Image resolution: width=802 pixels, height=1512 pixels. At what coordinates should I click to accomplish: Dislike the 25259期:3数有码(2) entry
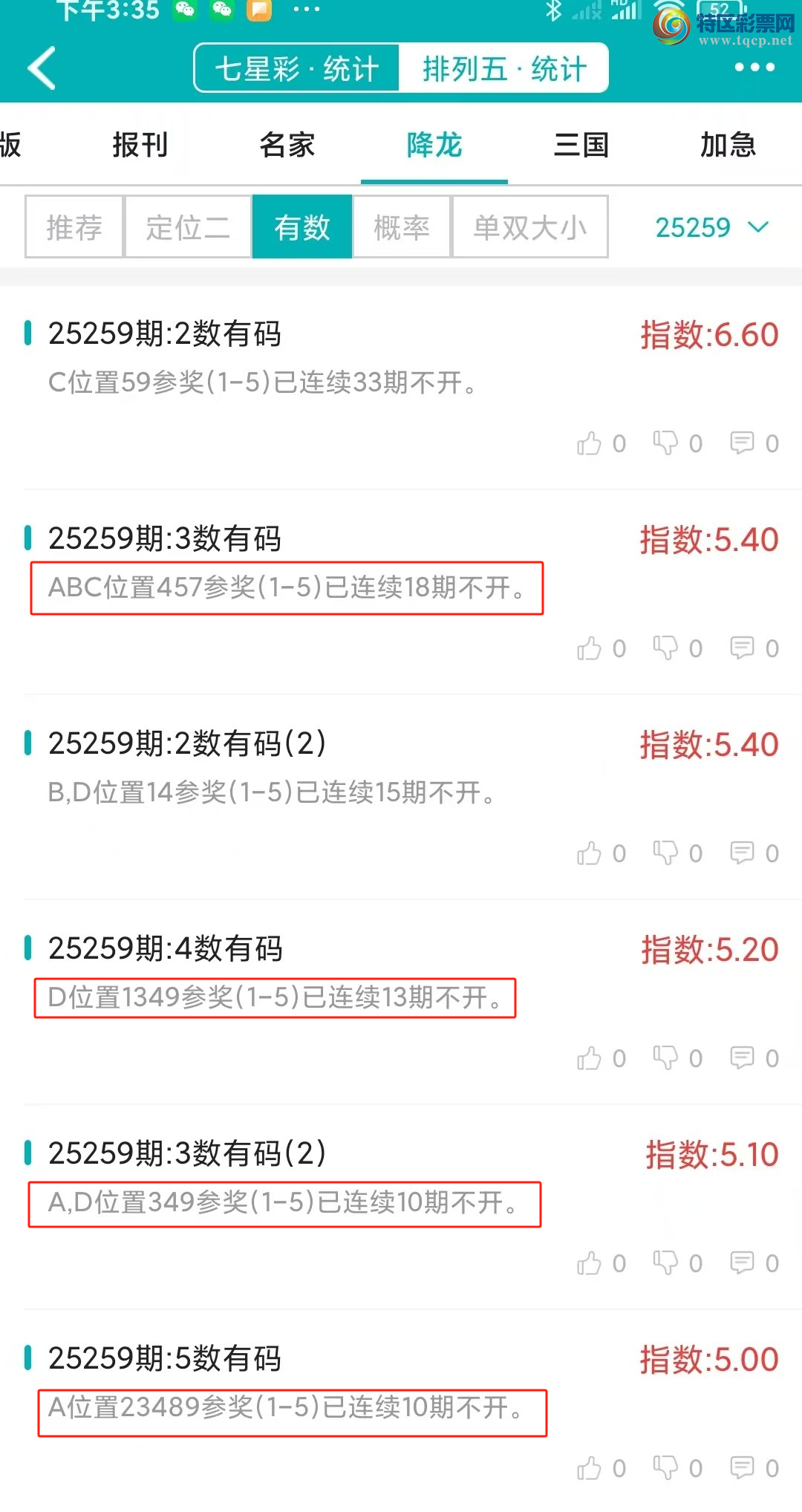[x=665, y=1263]
